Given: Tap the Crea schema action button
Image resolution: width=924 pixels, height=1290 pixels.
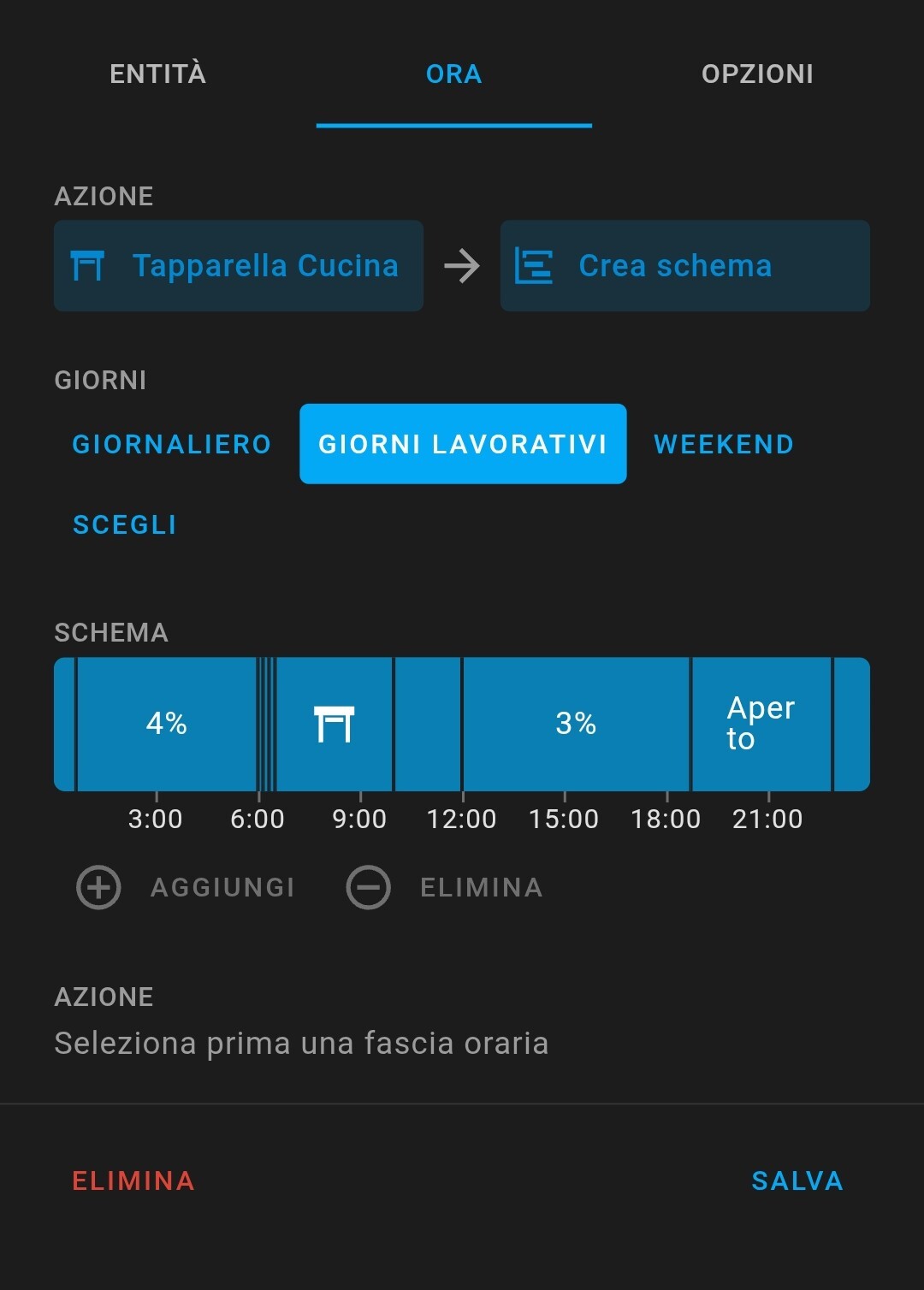Looking at the screenshot, I should 684,266.
